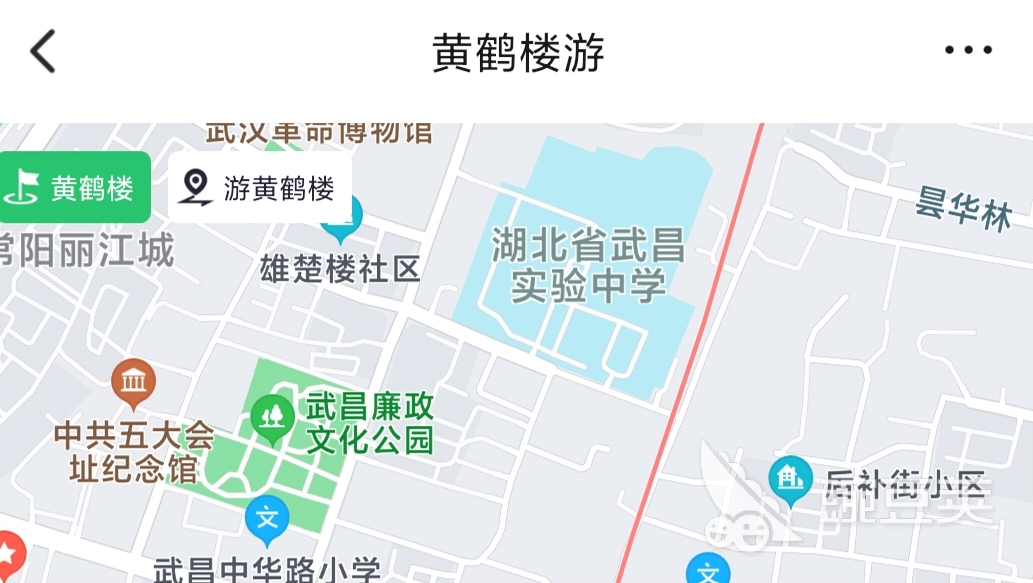Tap the 武昌中华路小学 school marker
Viewport: 1033px width, 583px height.
(x=267, y=520)
